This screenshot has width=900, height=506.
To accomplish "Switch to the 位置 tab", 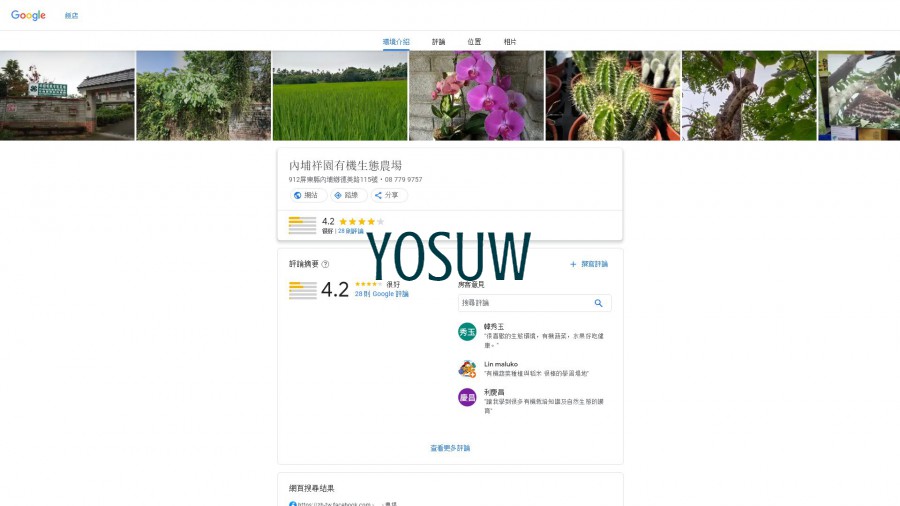I will 474,42.
